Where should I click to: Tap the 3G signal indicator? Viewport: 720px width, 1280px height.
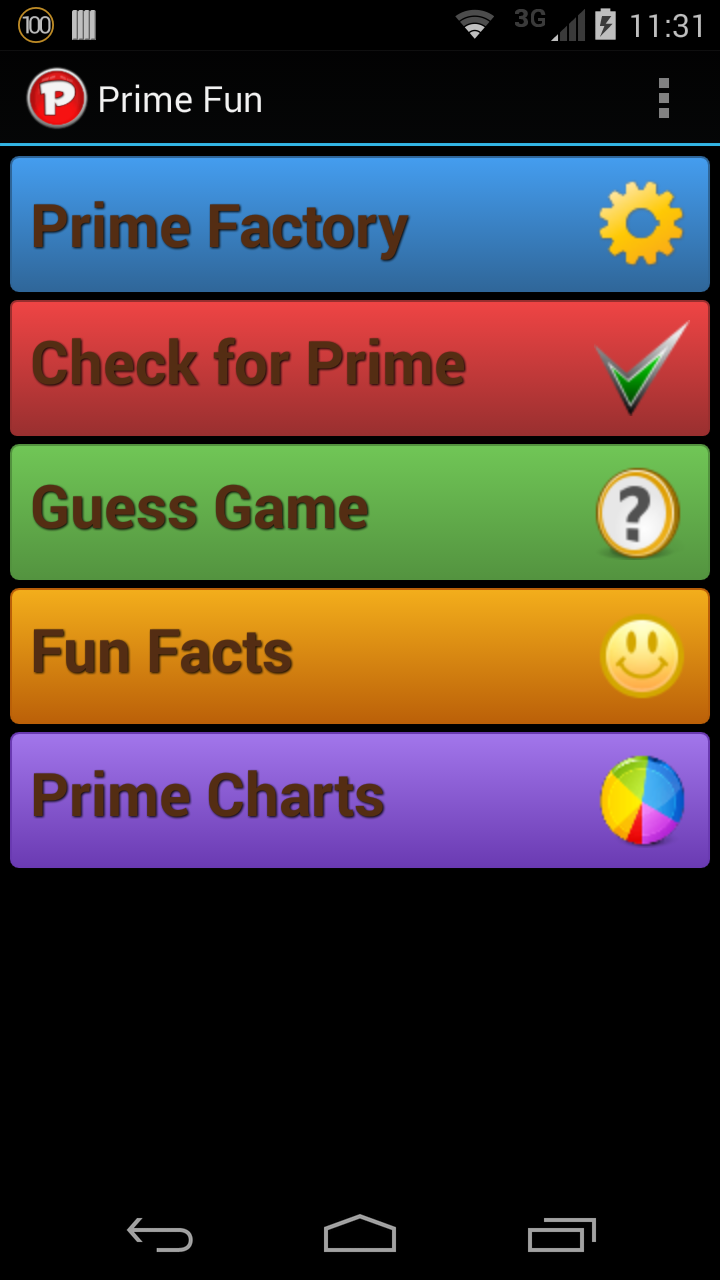[x=545, y=25]
